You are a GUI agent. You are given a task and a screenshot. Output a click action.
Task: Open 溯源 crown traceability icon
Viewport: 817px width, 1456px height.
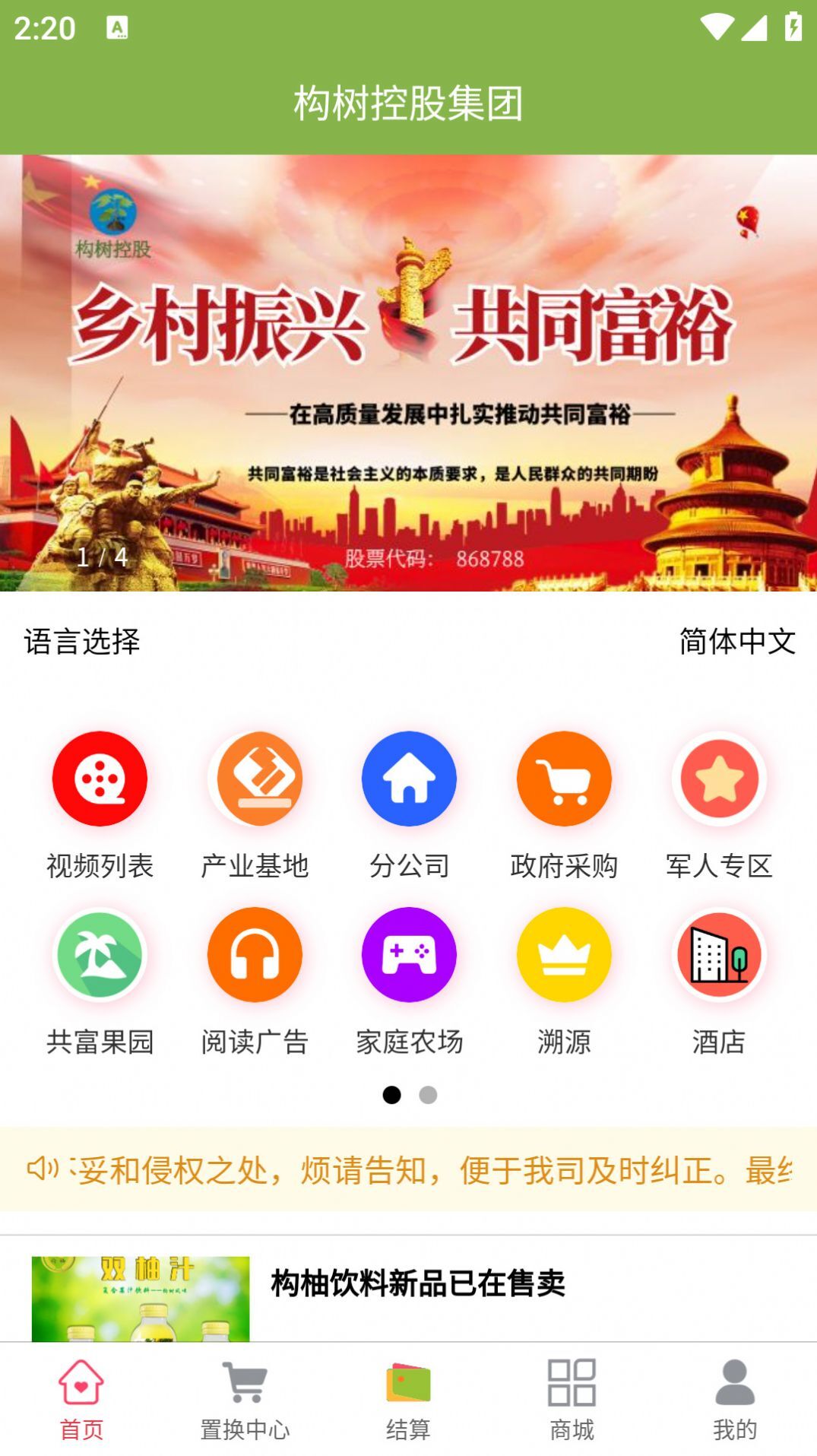point(563,956)
